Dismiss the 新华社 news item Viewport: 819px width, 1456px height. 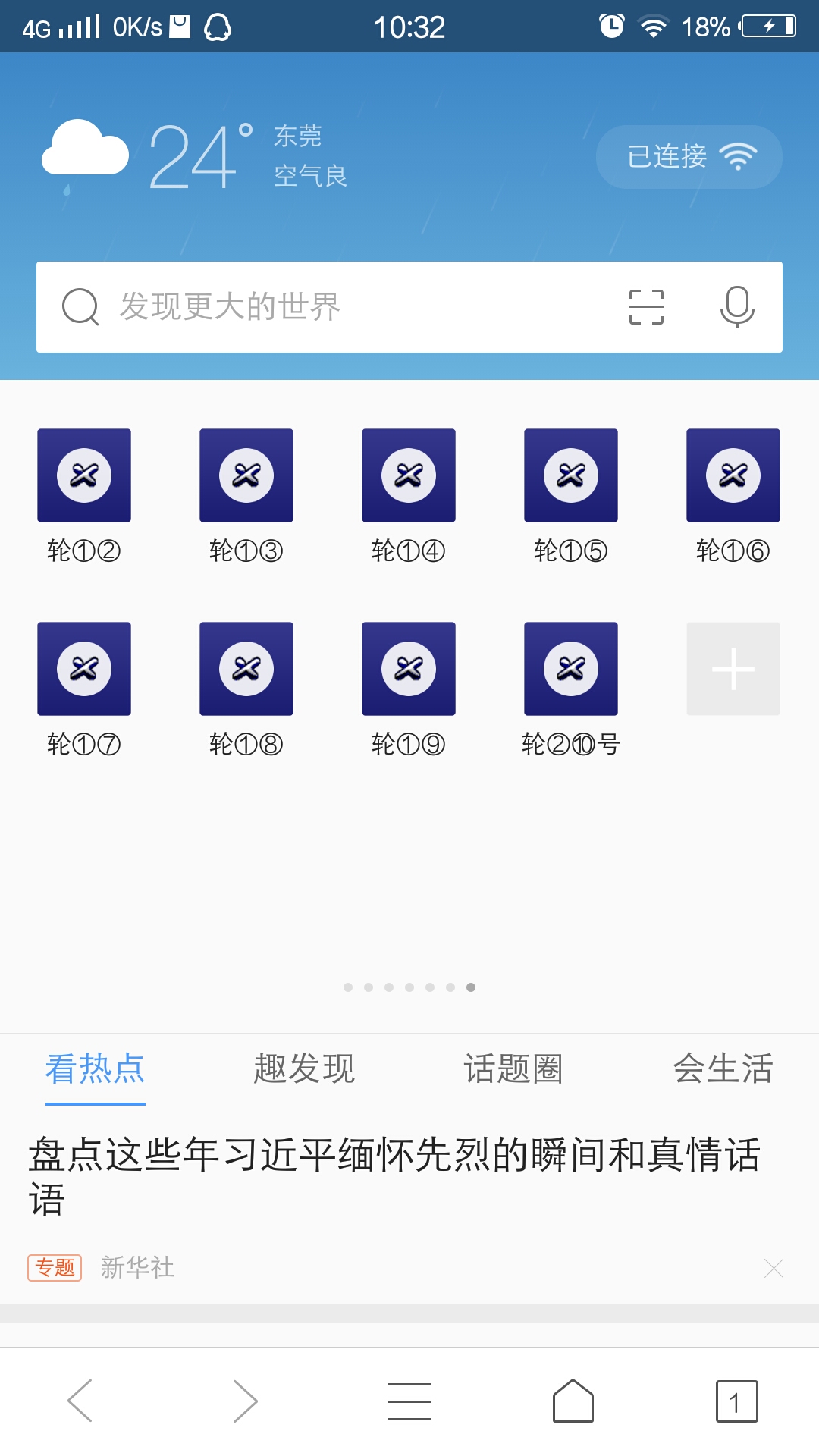(x=773, y=1268)
